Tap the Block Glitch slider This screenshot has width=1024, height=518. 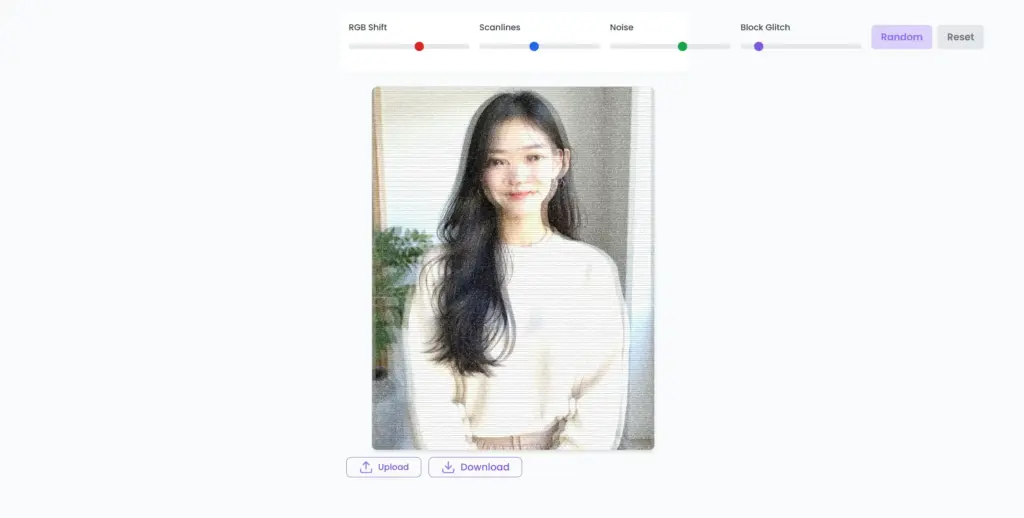pos(758,46)
